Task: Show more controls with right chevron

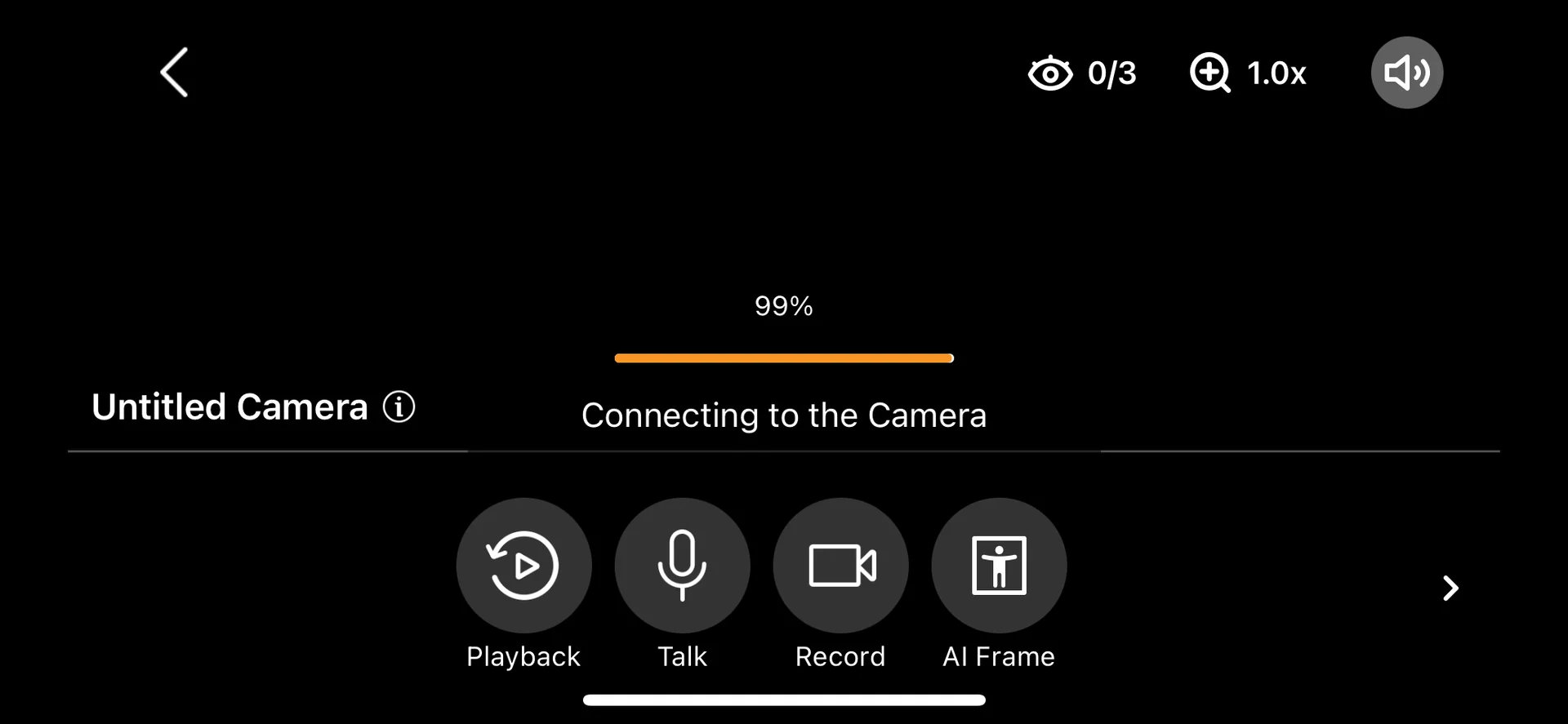Action: pyautogui.click(x=1450, y=588)
